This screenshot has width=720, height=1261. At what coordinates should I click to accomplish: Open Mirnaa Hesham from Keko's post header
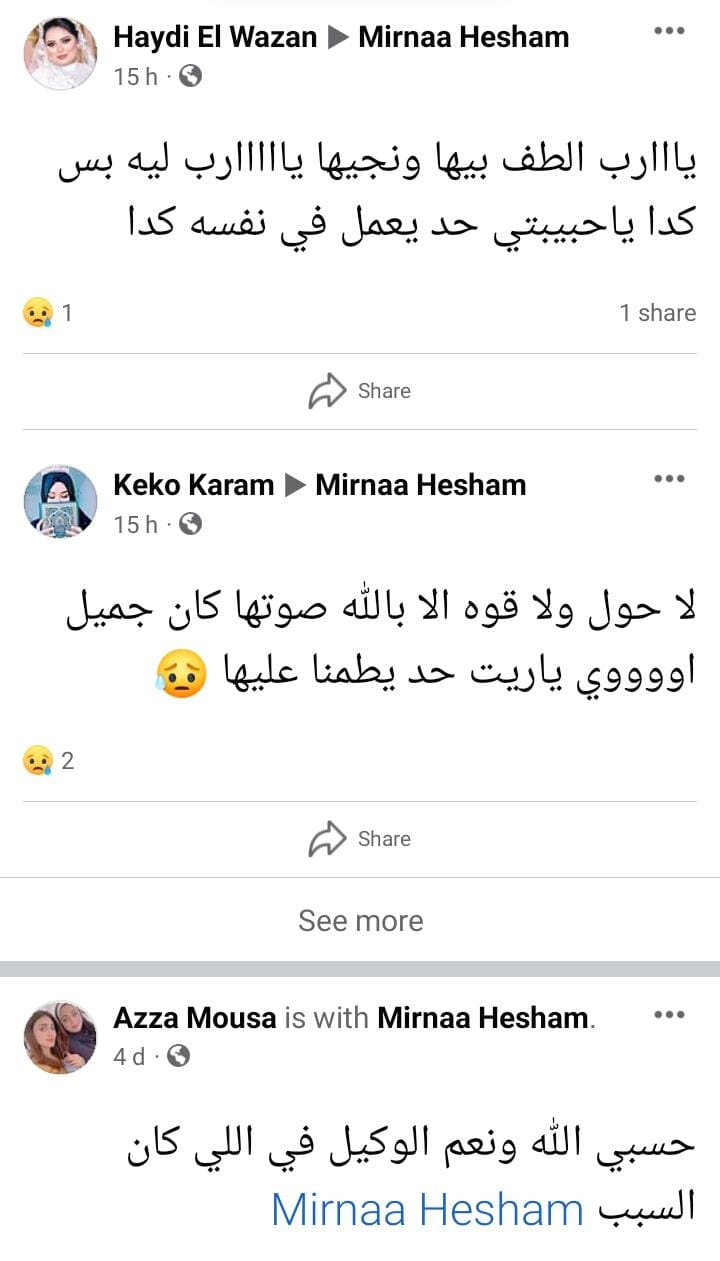[420, 485]
